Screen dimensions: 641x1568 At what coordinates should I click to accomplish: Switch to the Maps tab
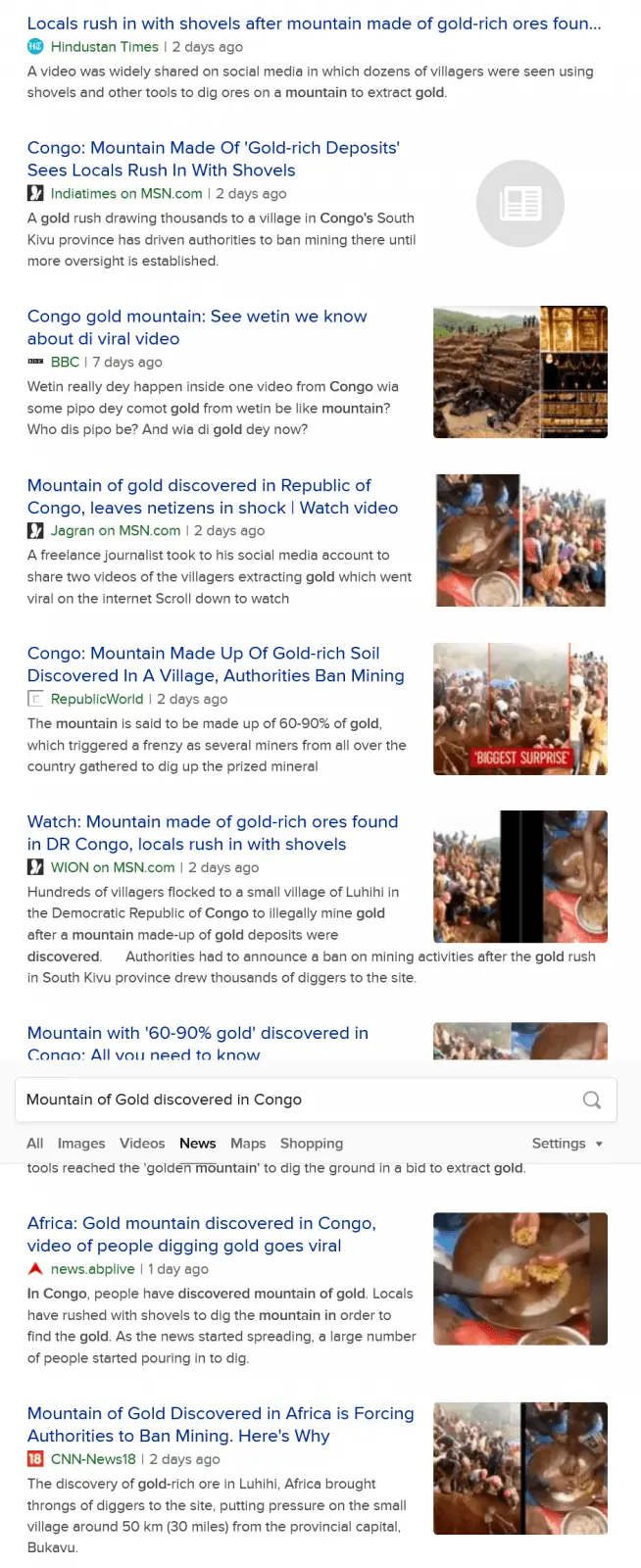click(x=248, y=1143)
